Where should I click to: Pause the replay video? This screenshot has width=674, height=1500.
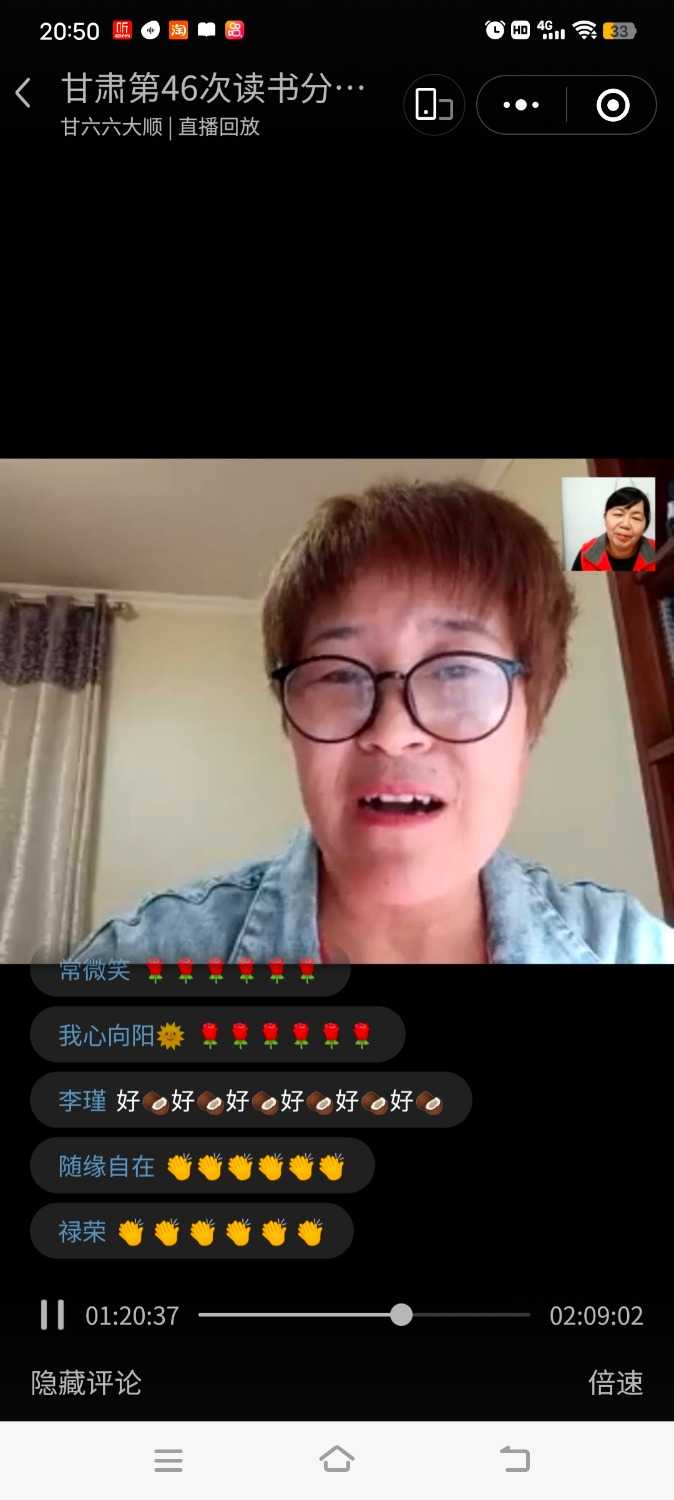pos(52,1314)
